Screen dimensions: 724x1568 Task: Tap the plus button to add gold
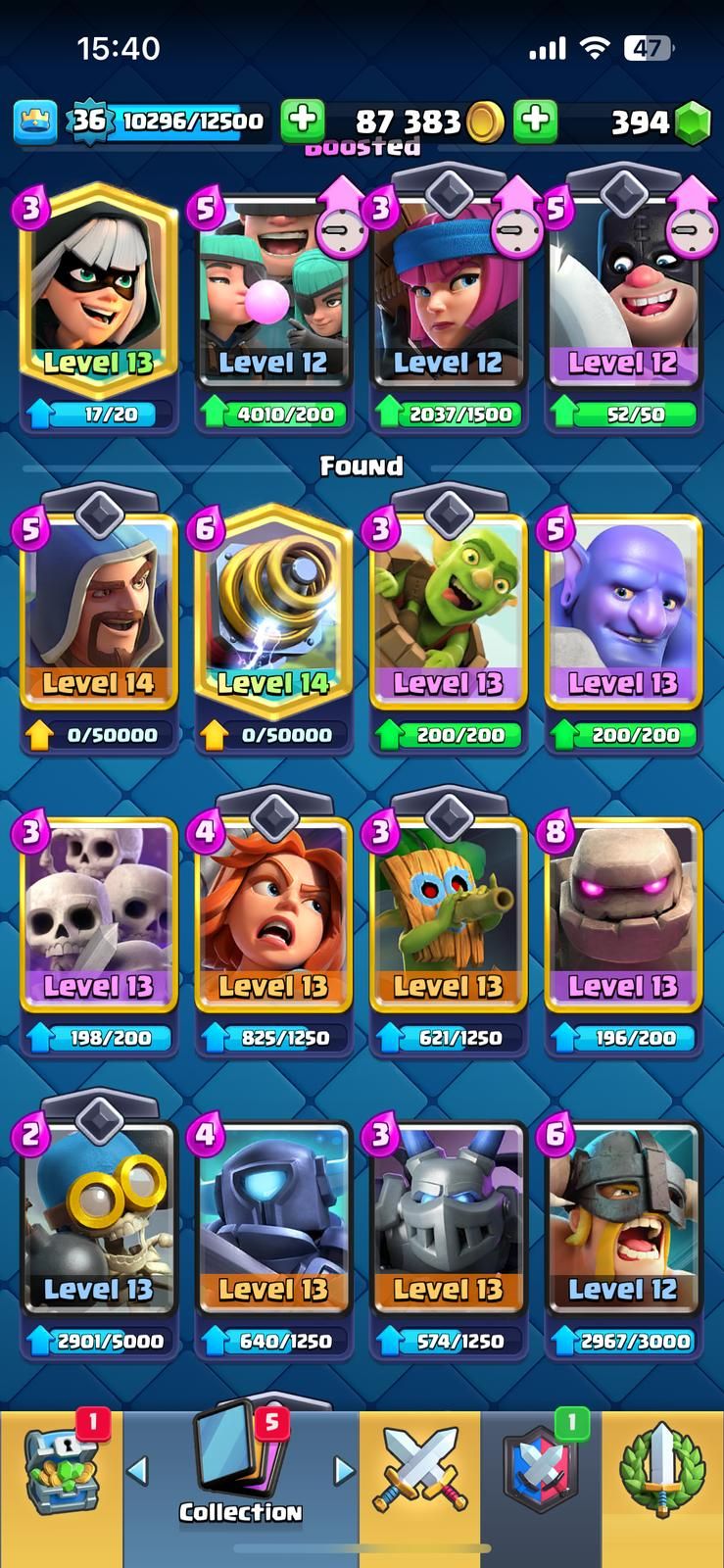pos(303,121)
